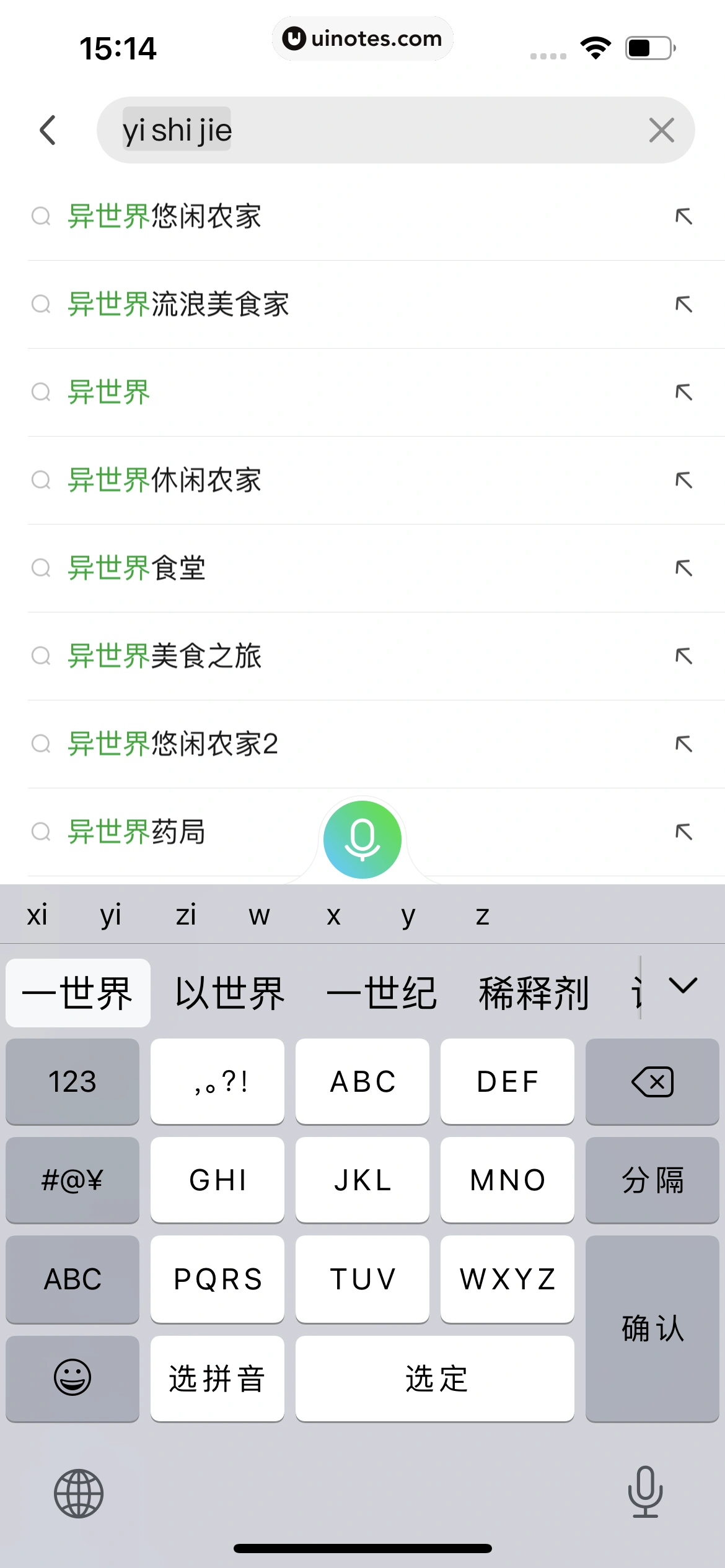Switch to English input with ABC key

[x=72, y=1278]
